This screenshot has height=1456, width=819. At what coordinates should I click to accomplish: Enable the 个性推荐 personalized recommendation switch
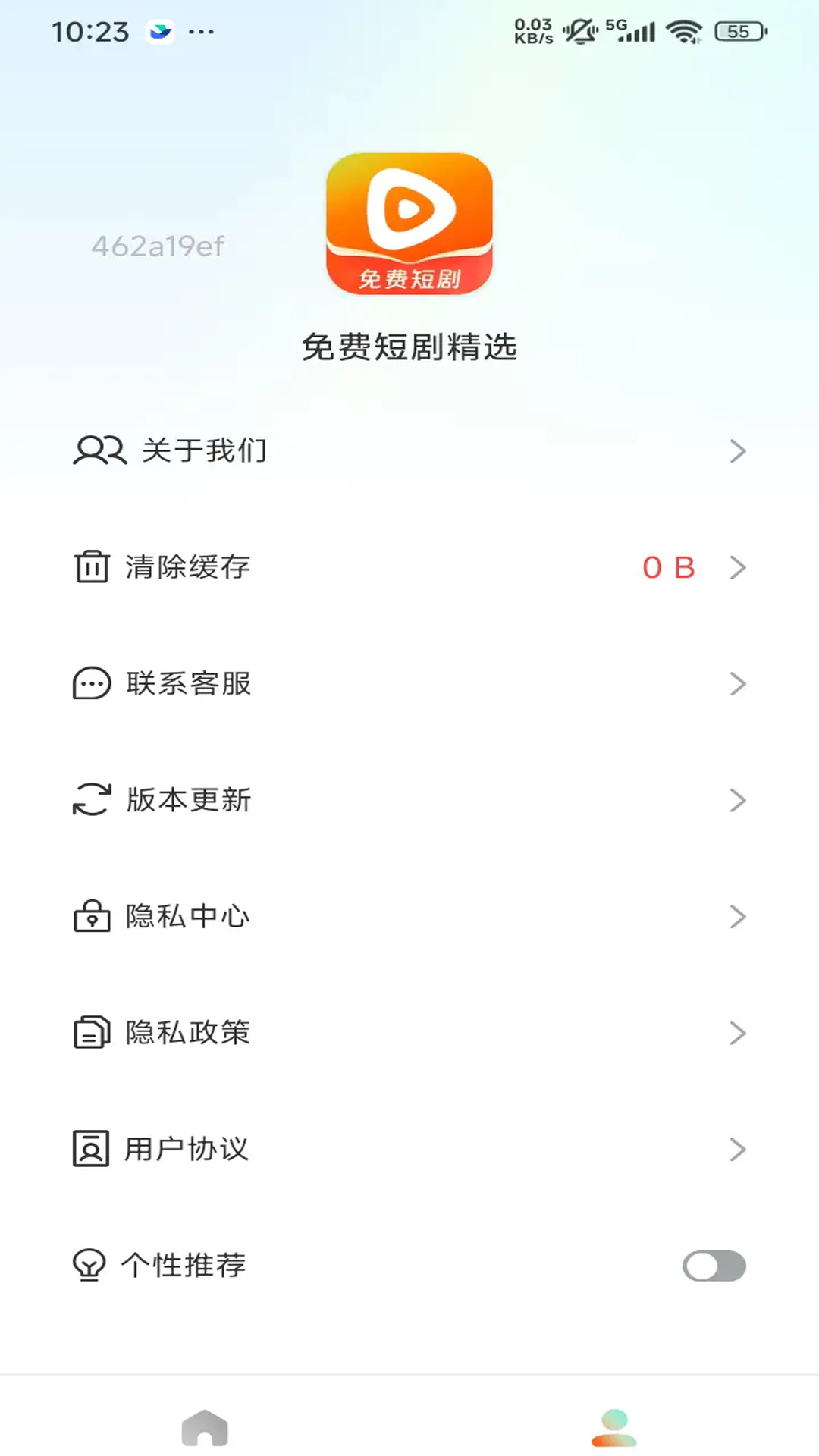(713, 1266)
